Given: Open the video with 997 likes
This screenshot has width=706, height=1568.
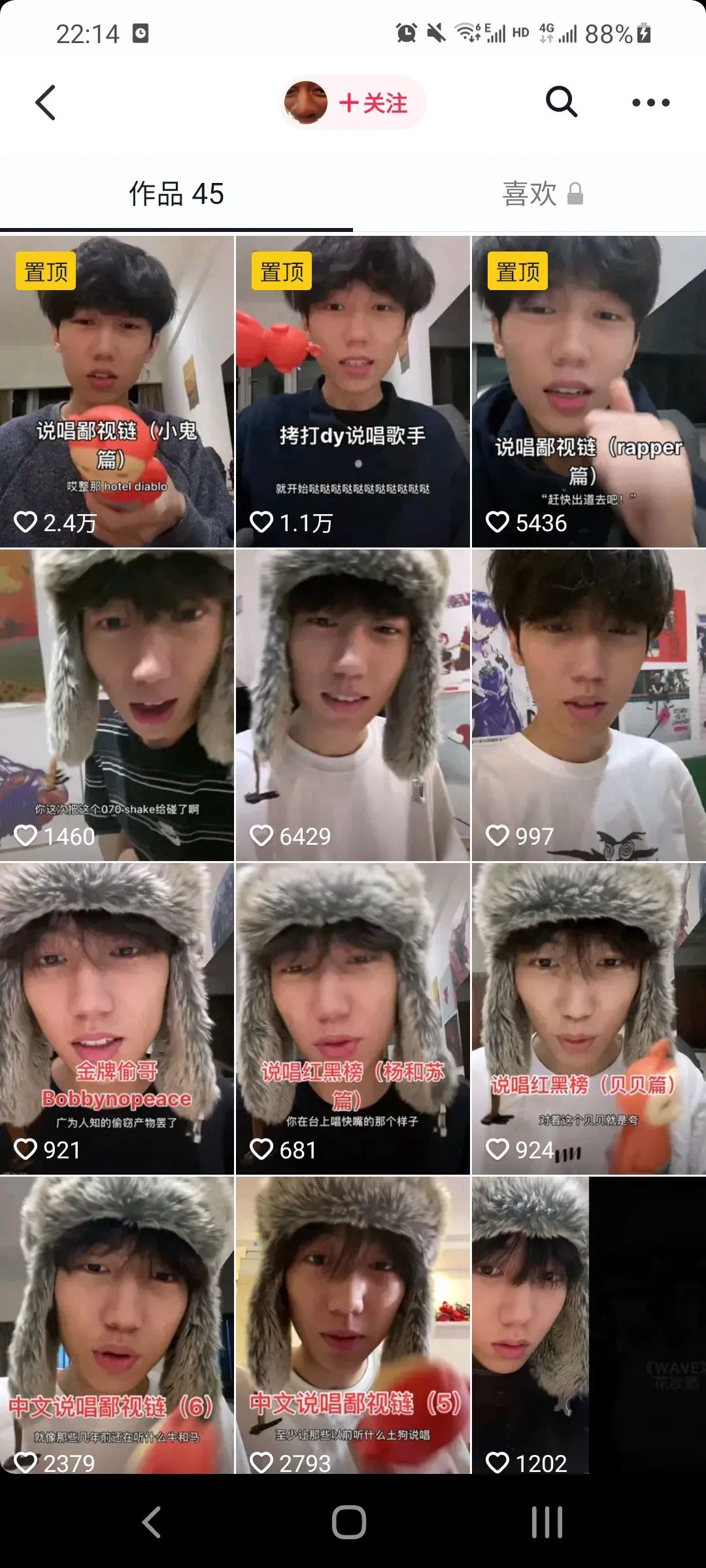Looking at the screenshot, I should (589, 705).
